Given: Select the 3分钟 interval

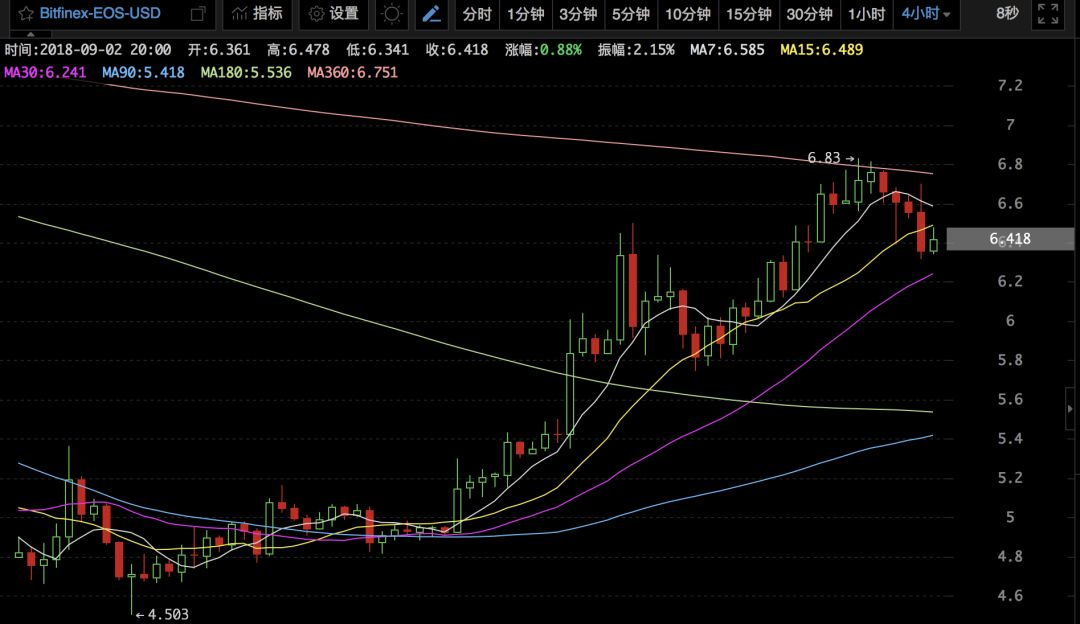Looking at the screenshot, I should pos(577,14).
